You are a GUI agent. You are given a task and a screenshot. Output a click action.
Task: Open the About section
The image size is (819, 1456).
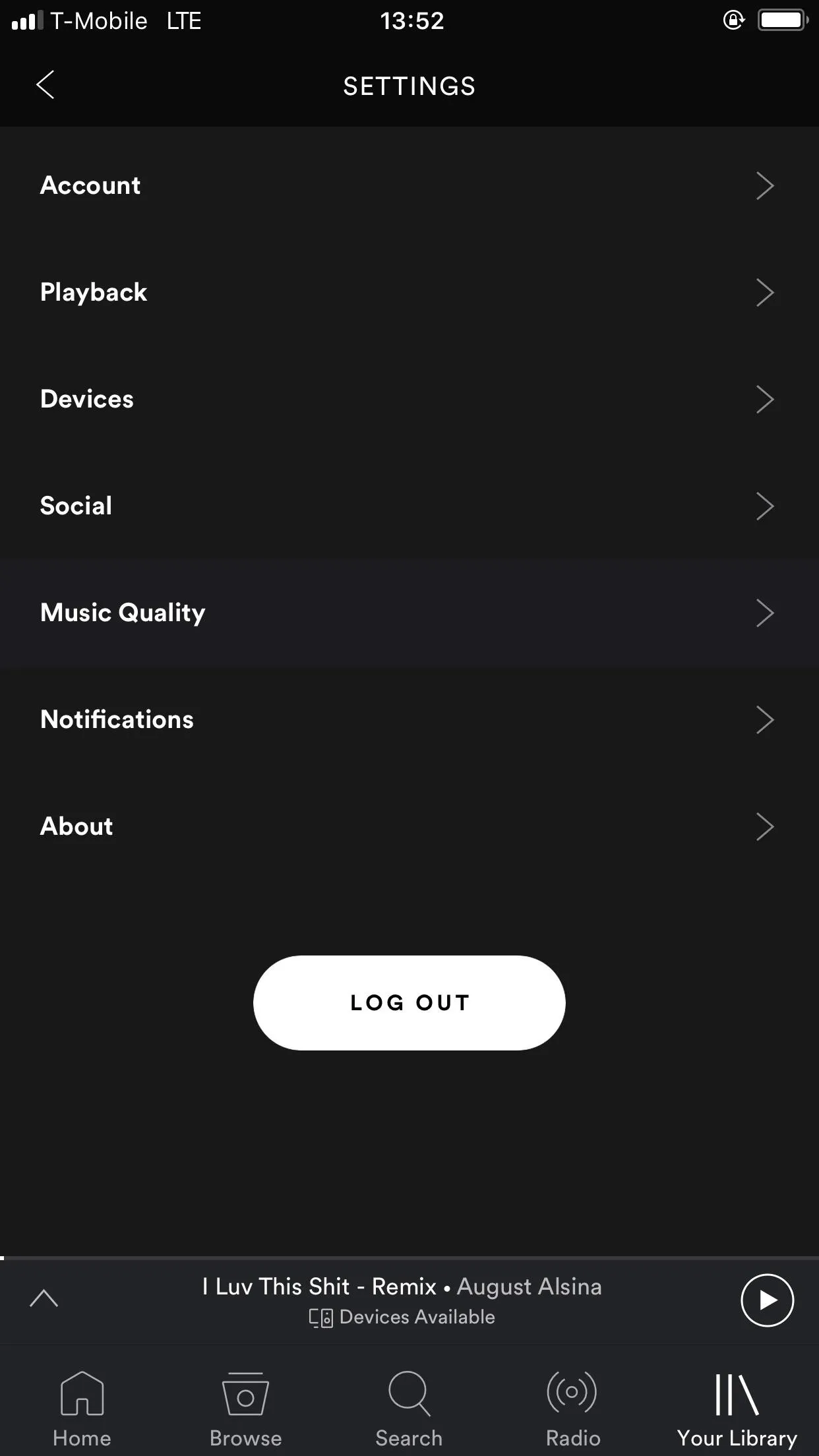409,826
